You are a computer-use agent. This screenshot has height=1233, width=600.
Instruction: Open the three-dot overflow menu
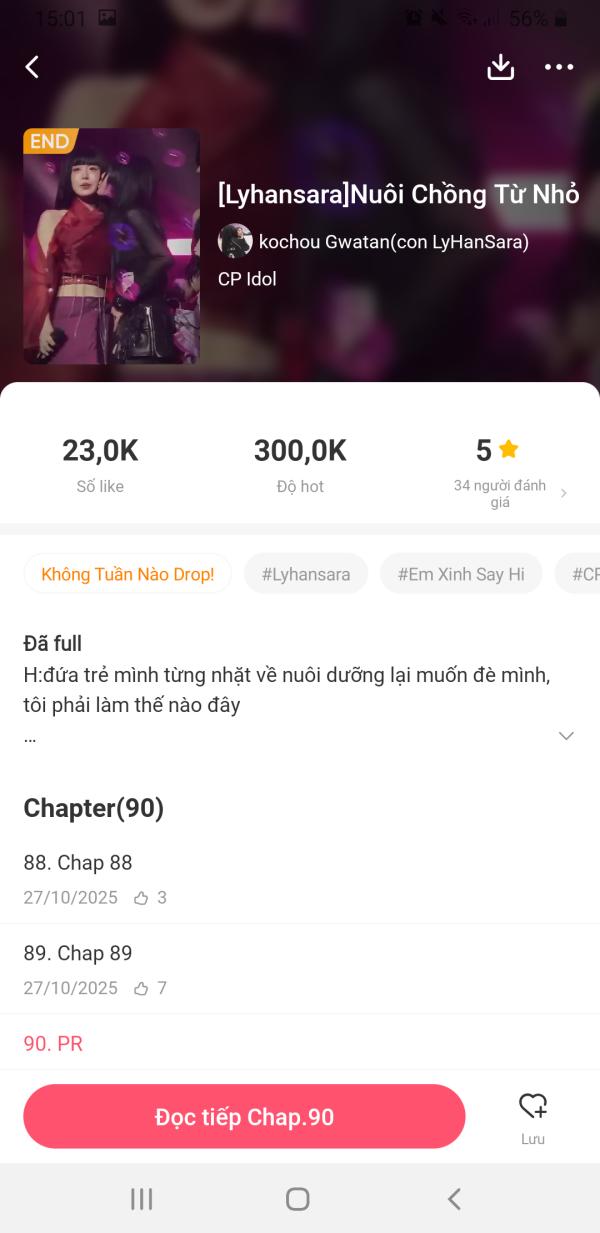pyautogui.click(x=559, y=67)
